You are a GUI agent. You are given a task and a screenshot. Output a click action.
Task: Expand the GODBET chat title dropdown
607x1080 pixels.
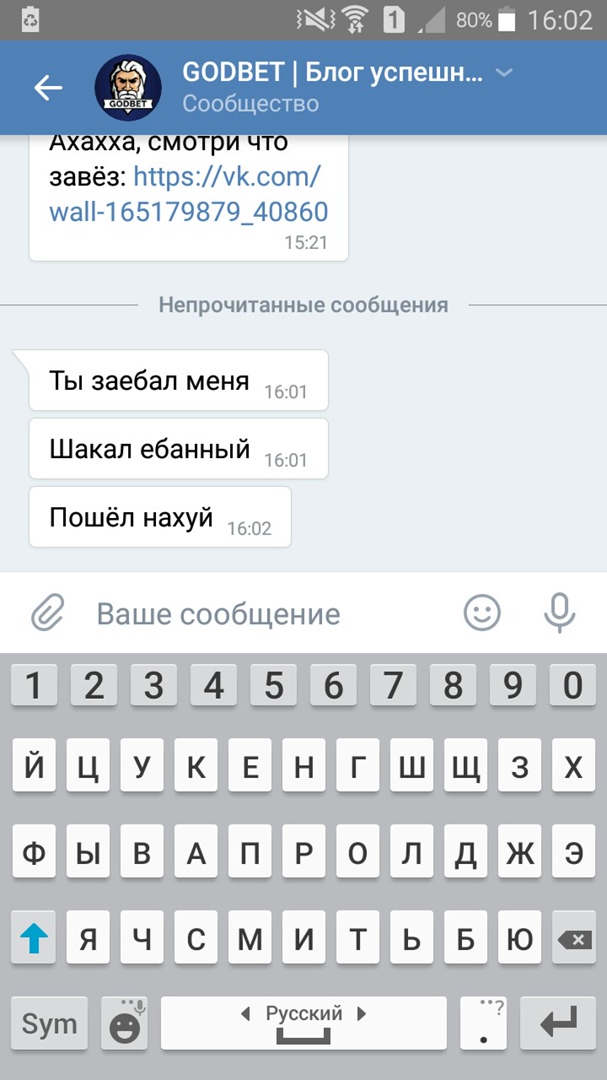coord(505,73)
